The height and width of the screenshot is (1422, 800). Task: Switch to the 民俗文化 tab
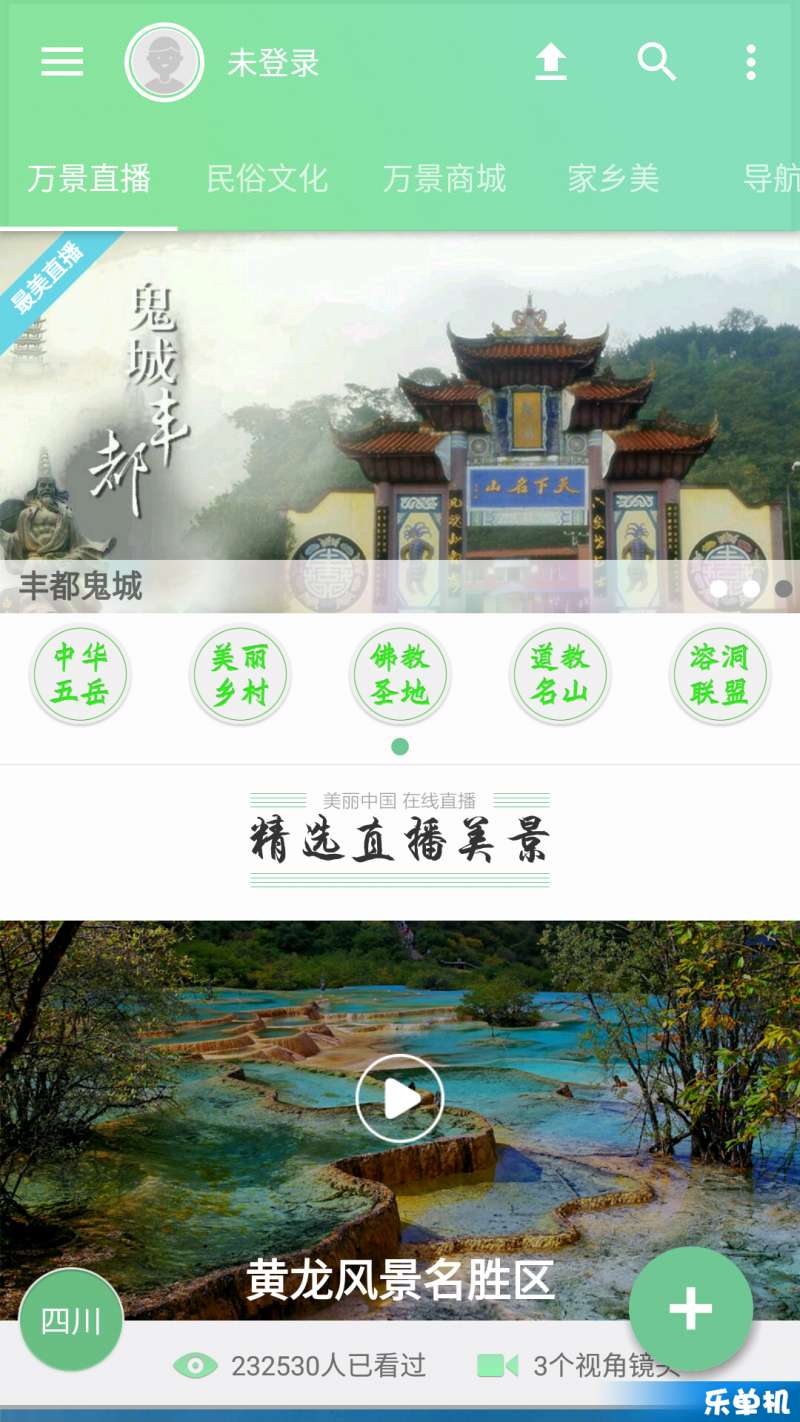click(267, 179)
